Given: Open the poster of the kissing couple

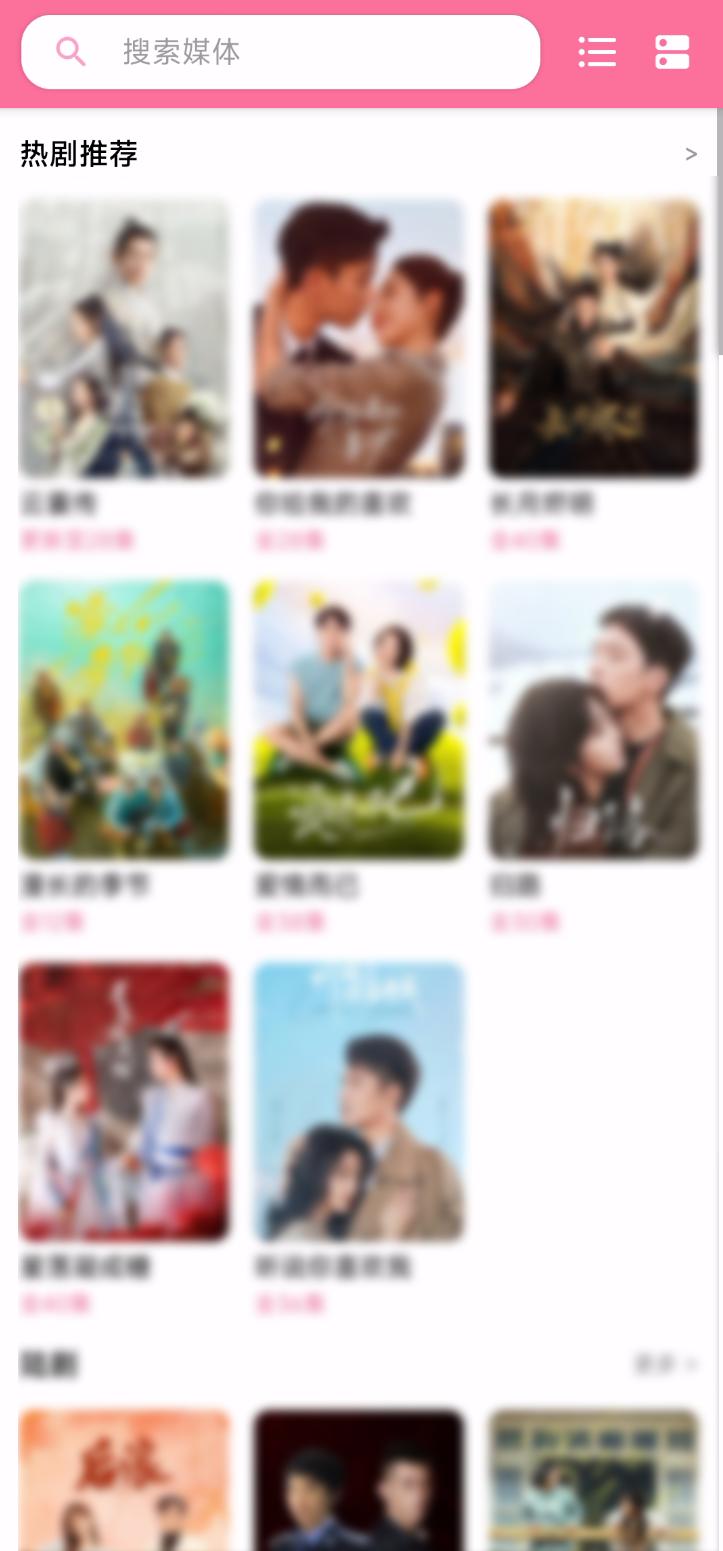Looking at the screenshot, I should pos(359,338).
